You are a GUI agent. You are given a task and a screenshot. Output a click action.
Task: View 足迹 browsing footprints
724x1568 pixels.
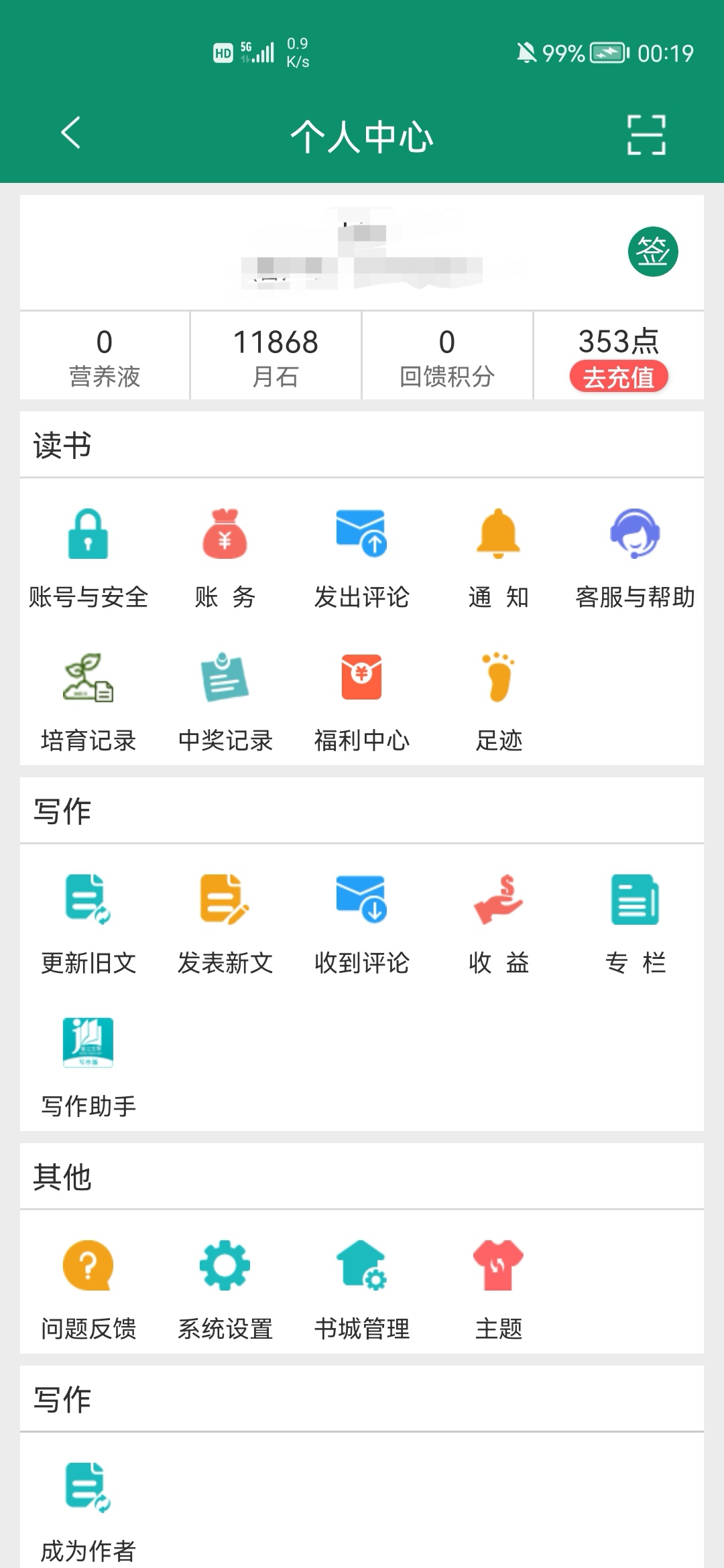coord(499,701)
